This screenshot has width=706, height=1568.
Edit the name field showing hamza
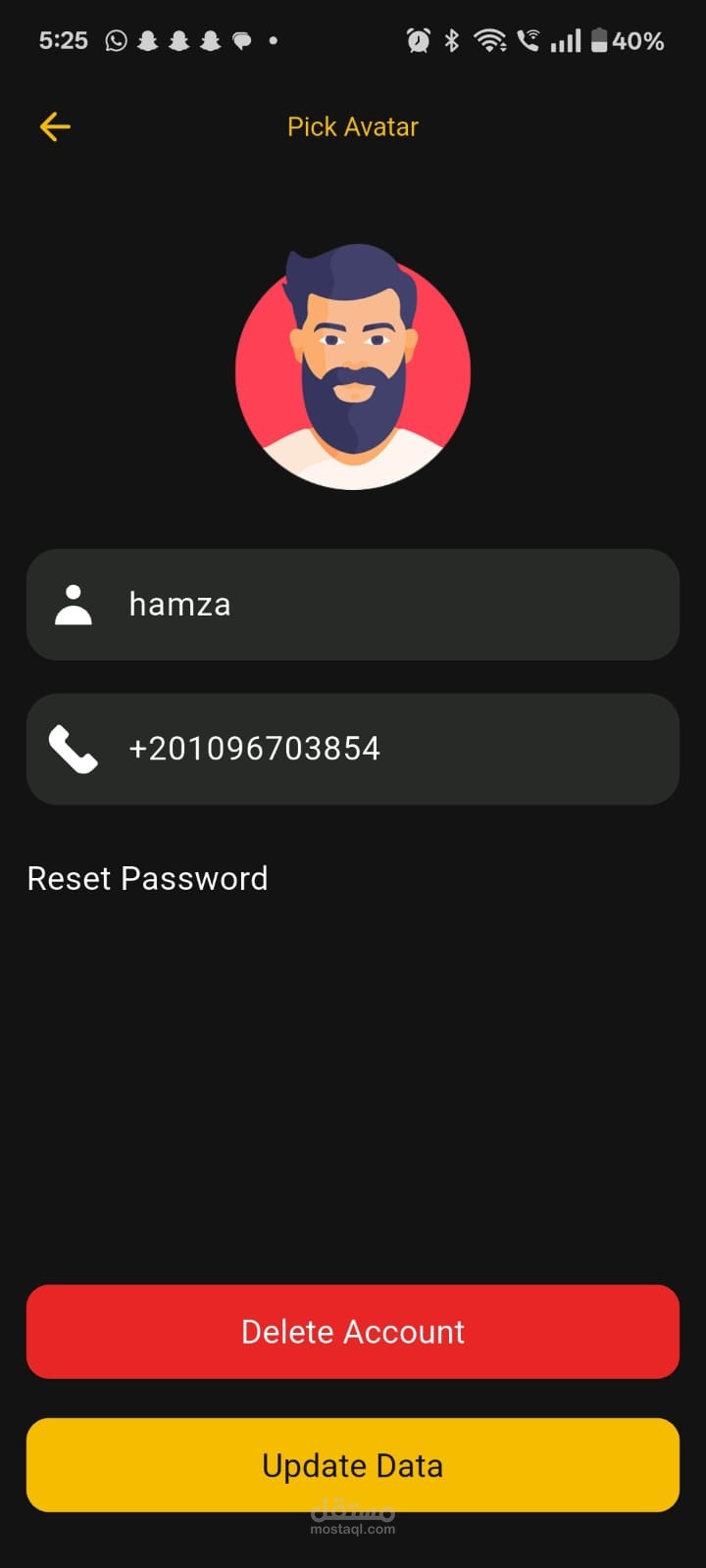pyautogui.click(x=353, y=605)
